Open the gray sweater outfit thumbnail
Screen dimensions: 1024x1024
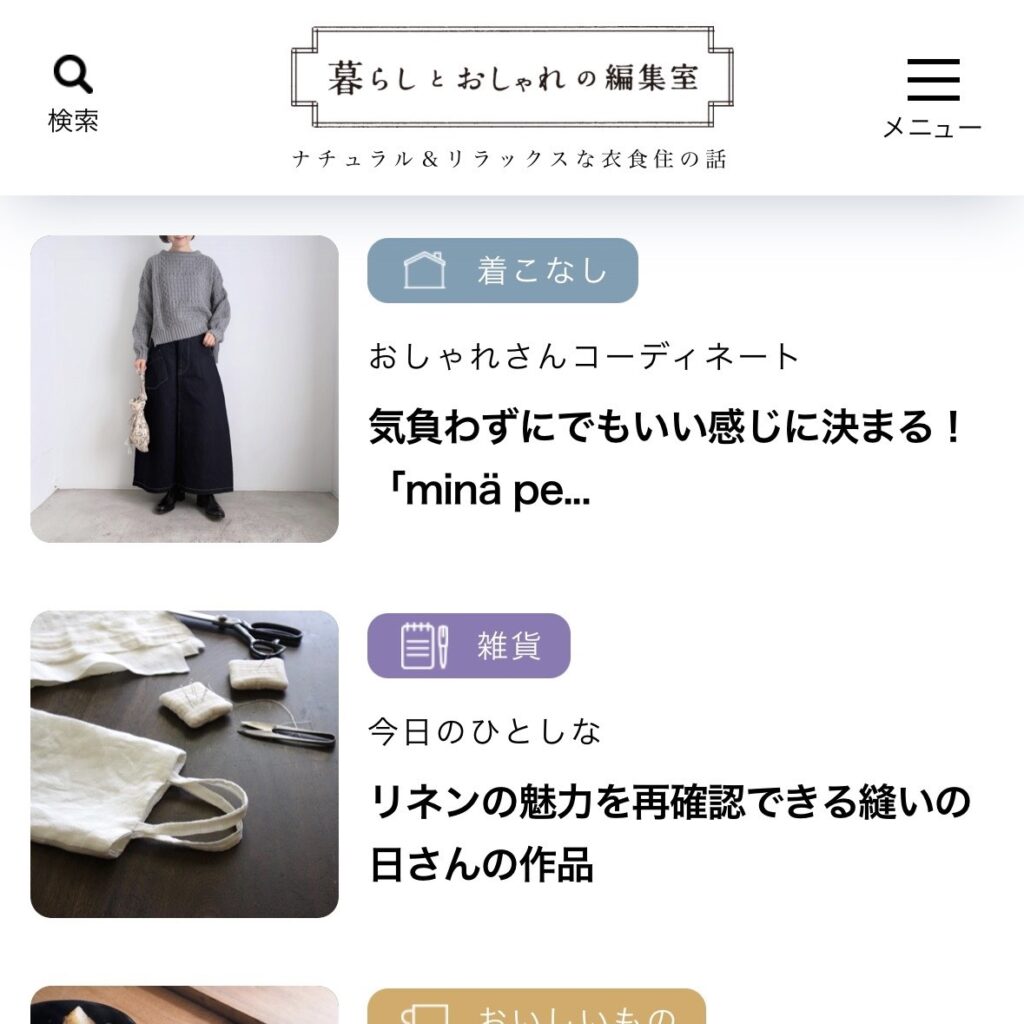pos(184,388)
